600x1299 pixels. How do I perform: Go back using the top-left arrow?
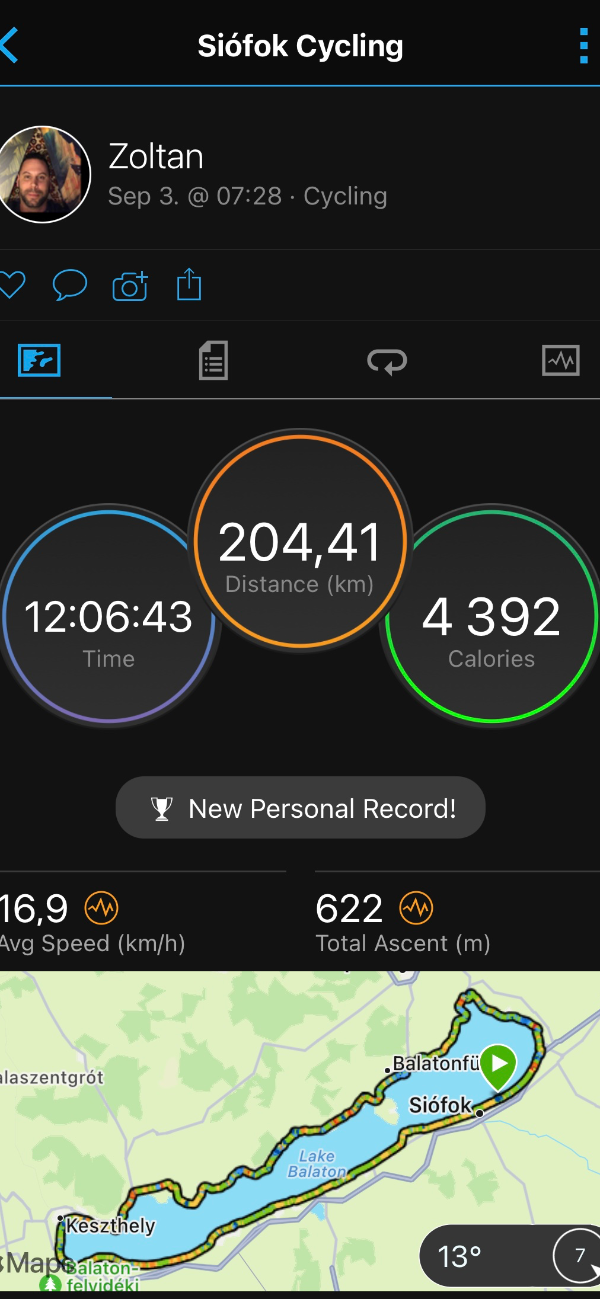coord(9,46)
